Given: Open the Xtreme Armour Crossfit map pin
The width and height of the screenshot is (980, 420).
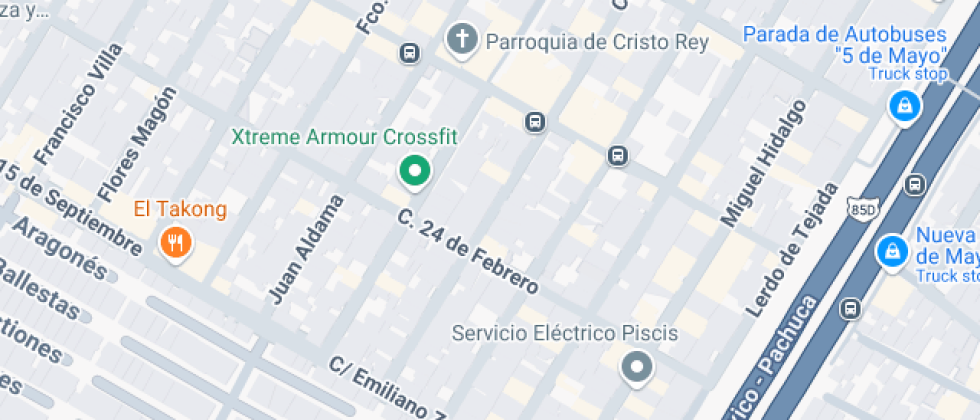Looking at the screenshot, I should [x=414, y=171].
